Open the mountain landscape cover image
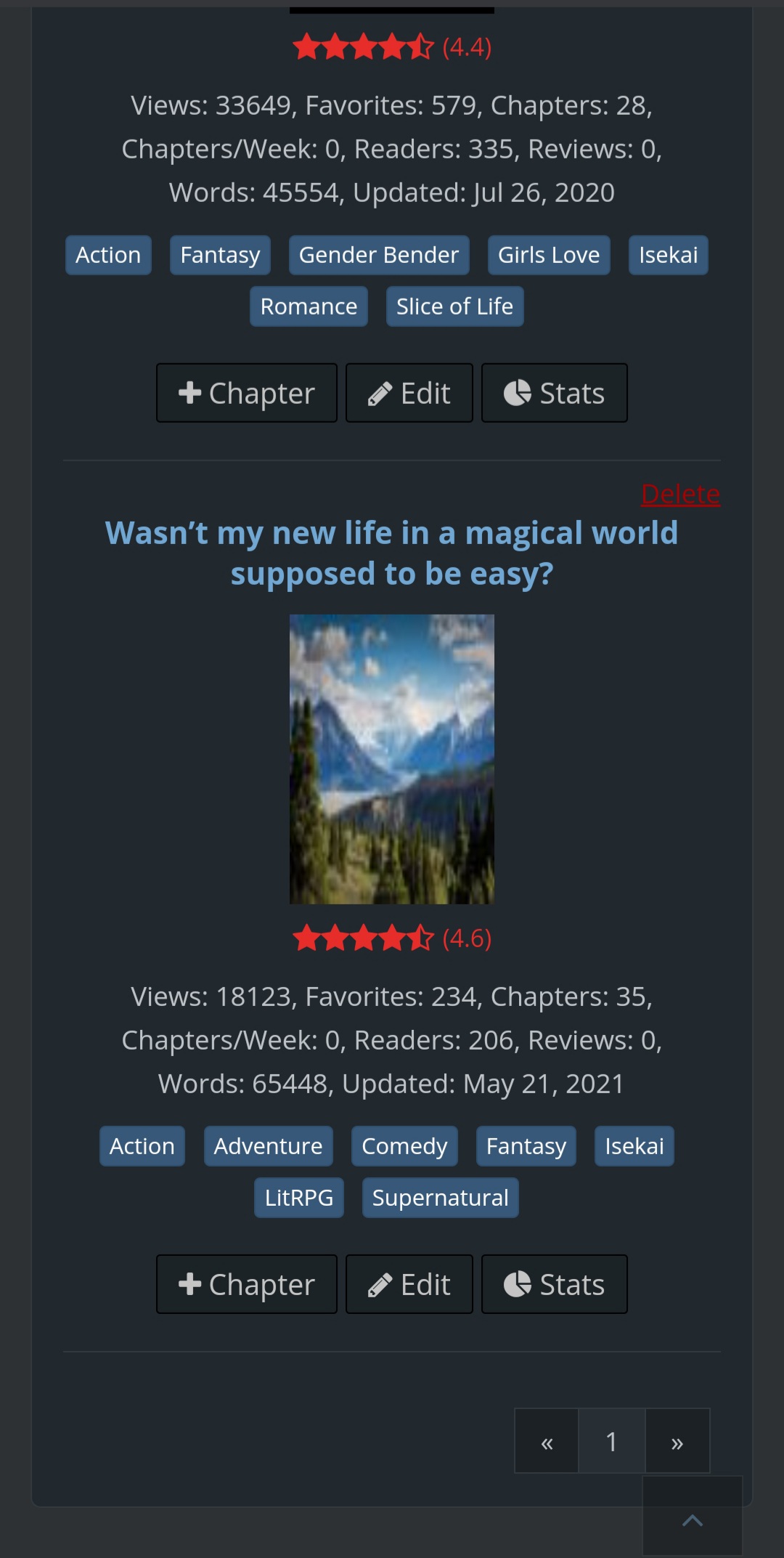The image size is (784, 1558). click(392, 759)
